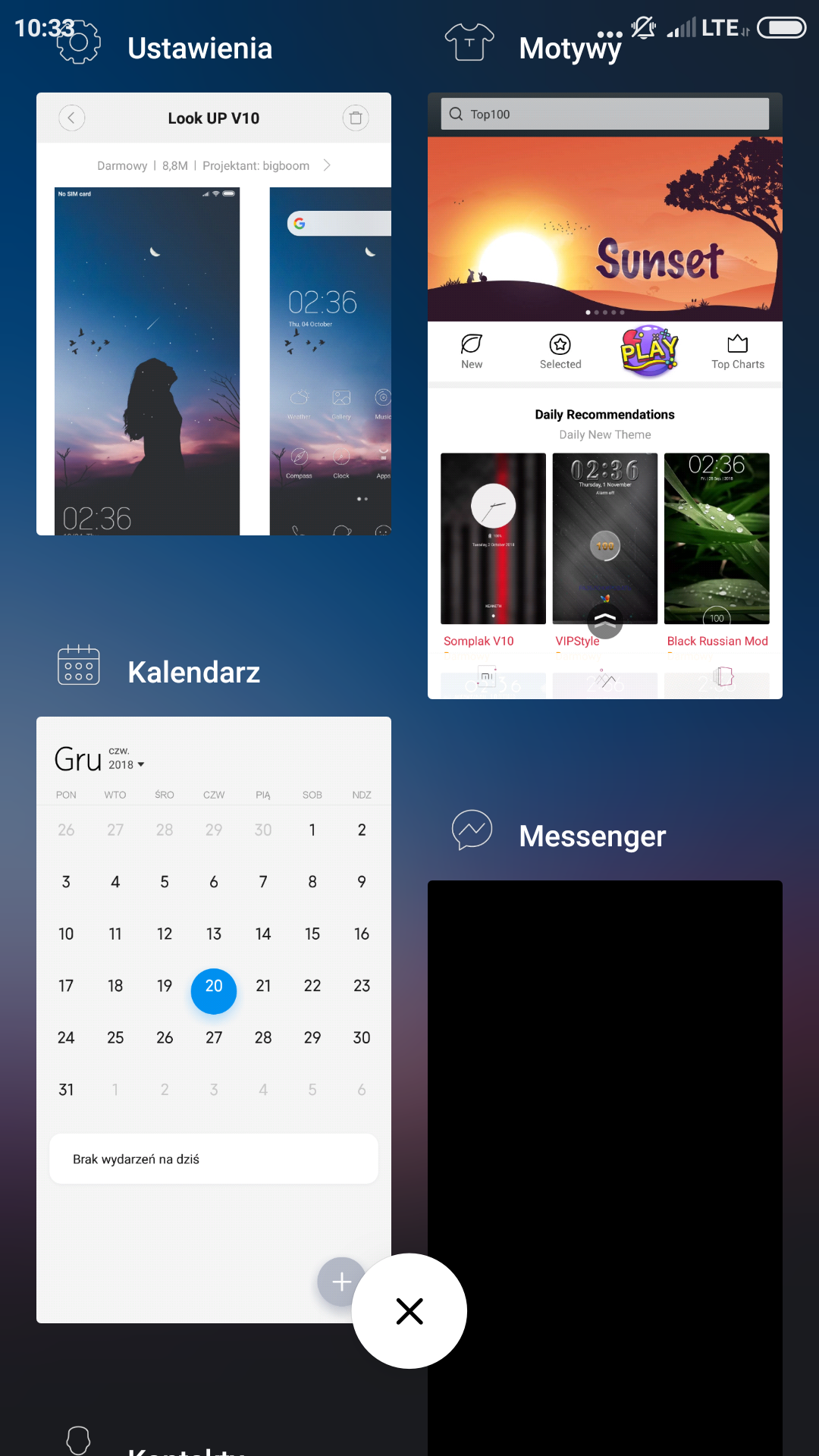Open the Ustawienia app card
The height and width of the screenshot is (1456, 819).
pyautogui.click(x=214, y=314)
